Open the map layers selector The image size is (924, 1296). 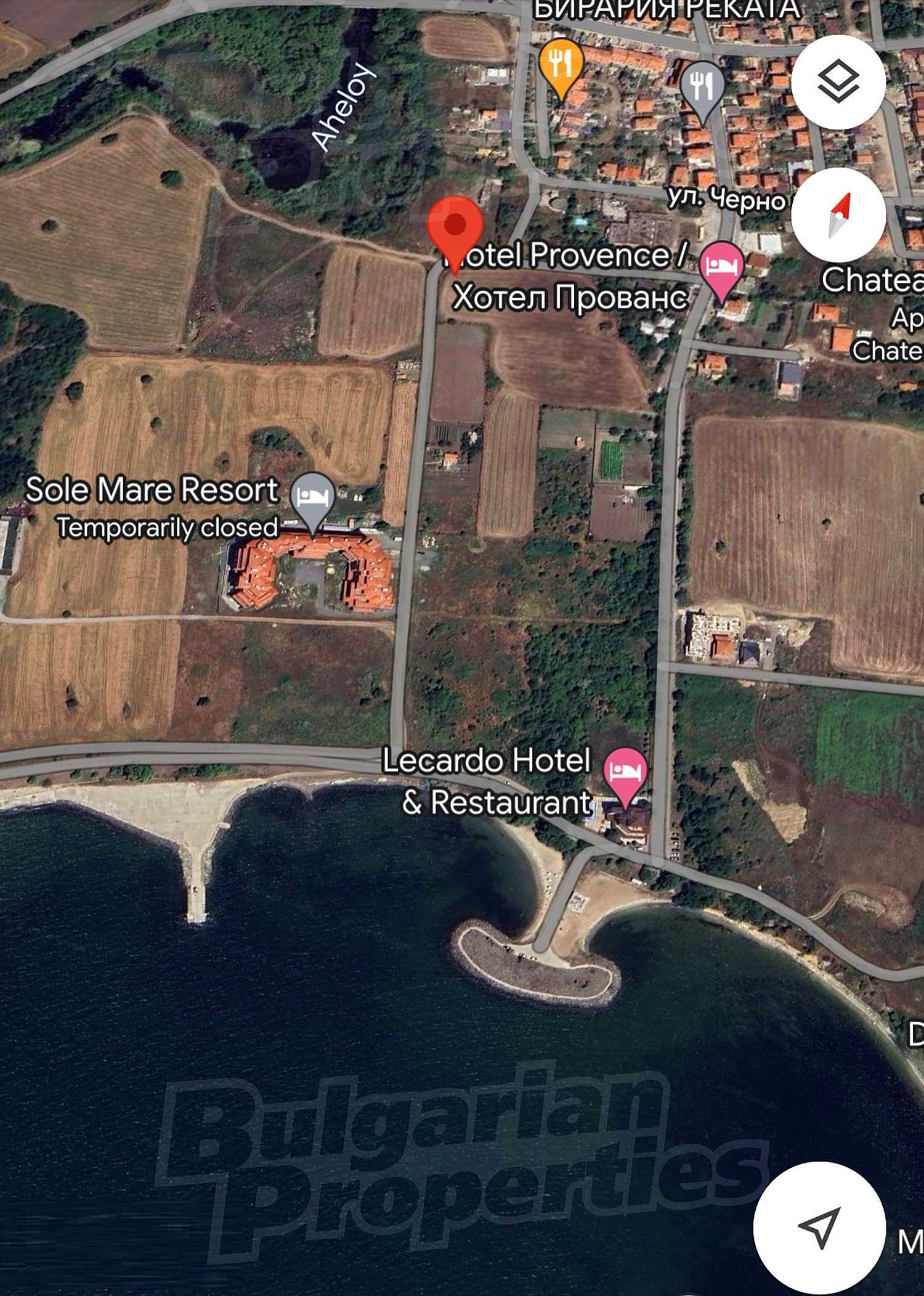[x=838, y=82]
